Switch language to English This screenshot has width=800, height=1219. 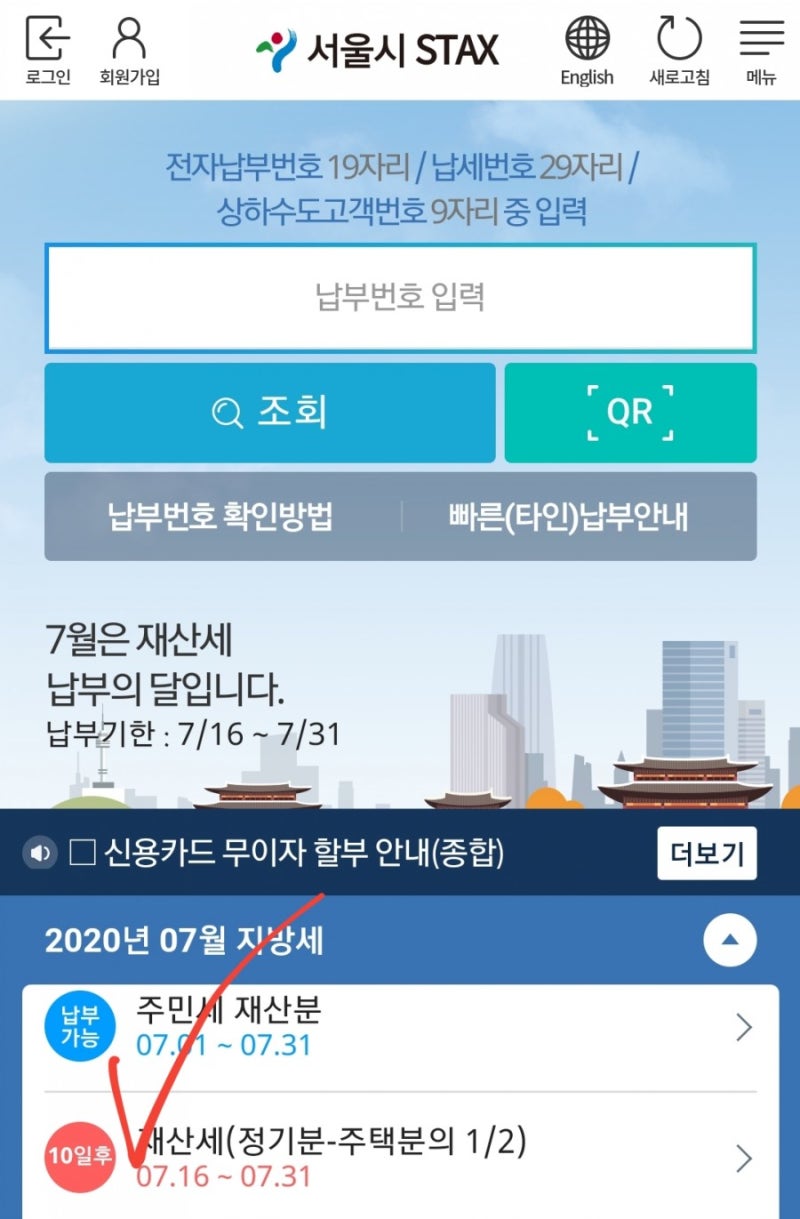[x=587, y=50]
